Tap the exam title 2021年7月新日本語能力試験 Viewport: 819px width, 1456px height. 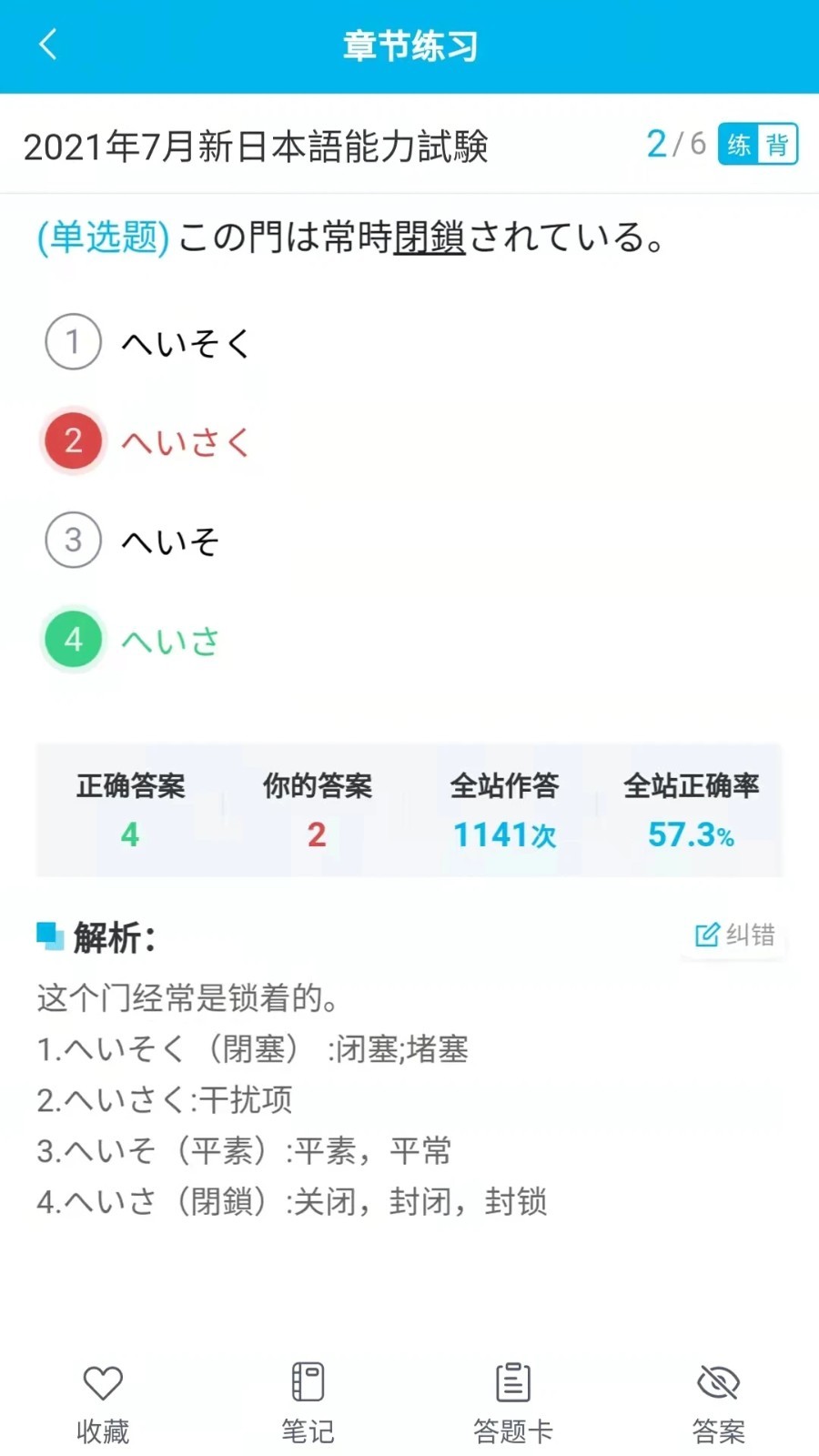[x=258, y=146]
